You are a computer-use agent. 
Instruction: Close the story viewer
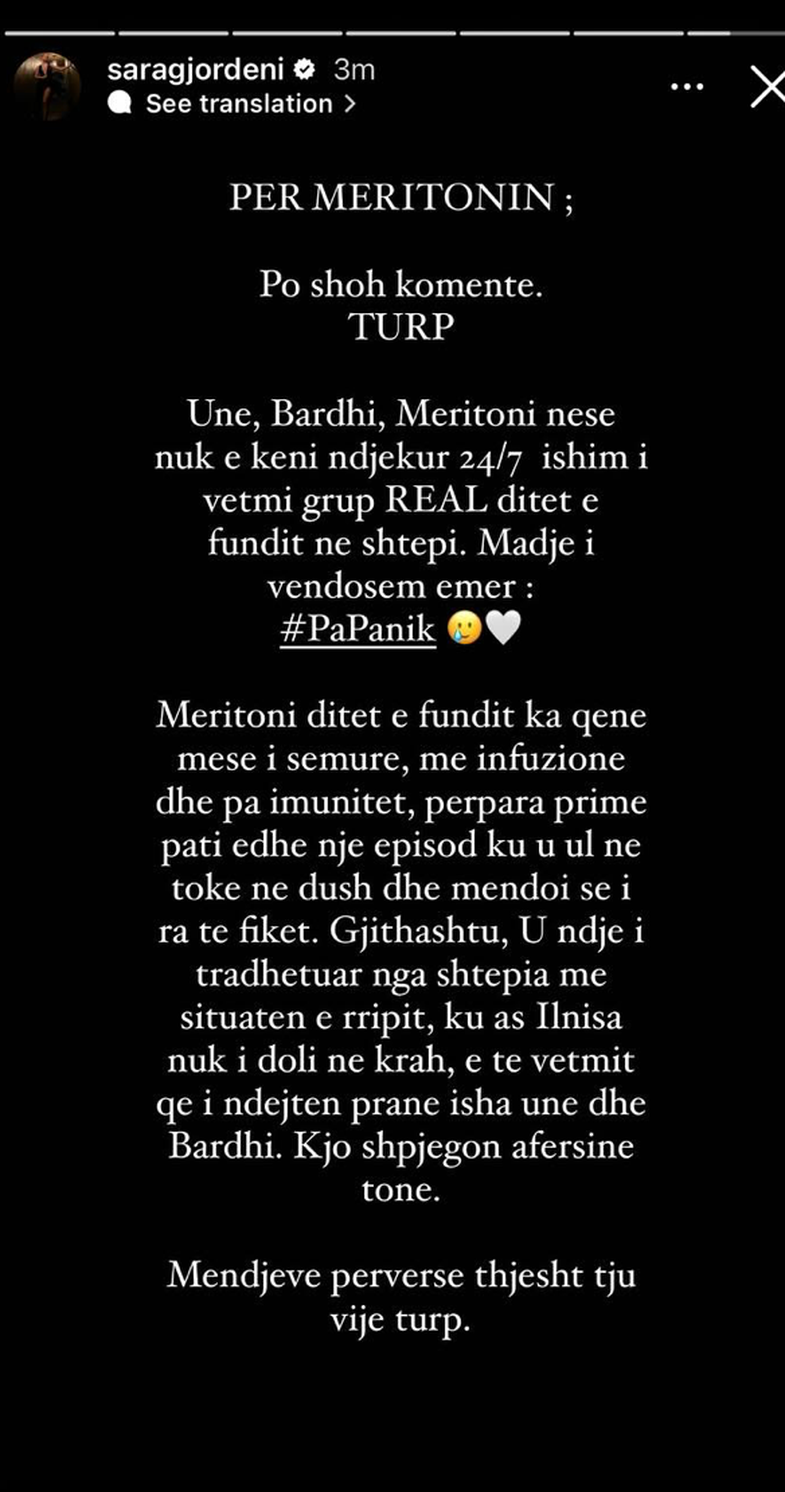(x=767, y=88)
